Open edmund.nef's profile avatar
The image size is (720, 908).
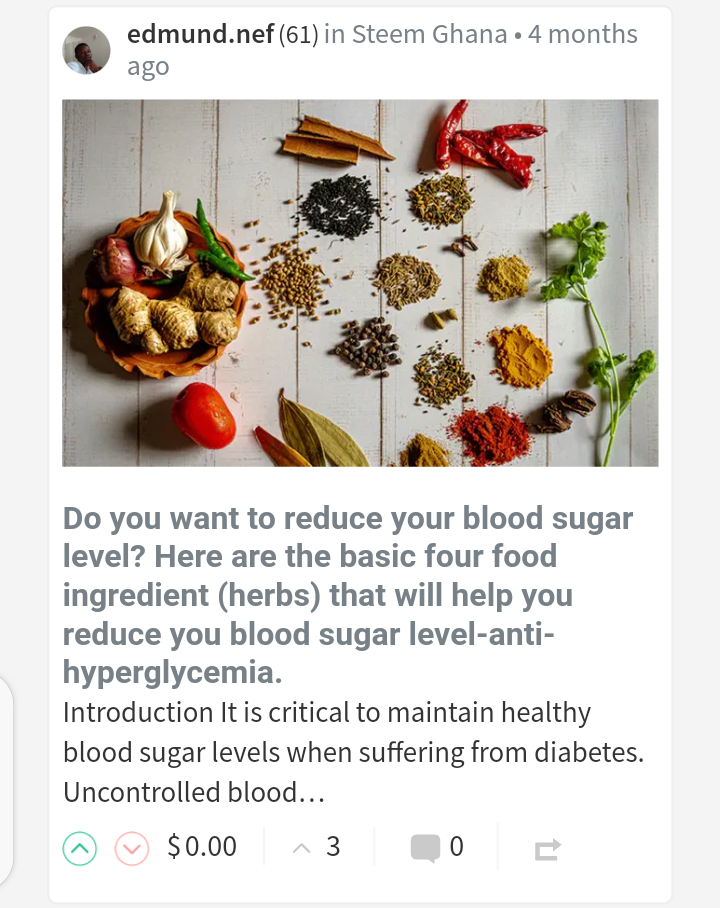point(87,51)
